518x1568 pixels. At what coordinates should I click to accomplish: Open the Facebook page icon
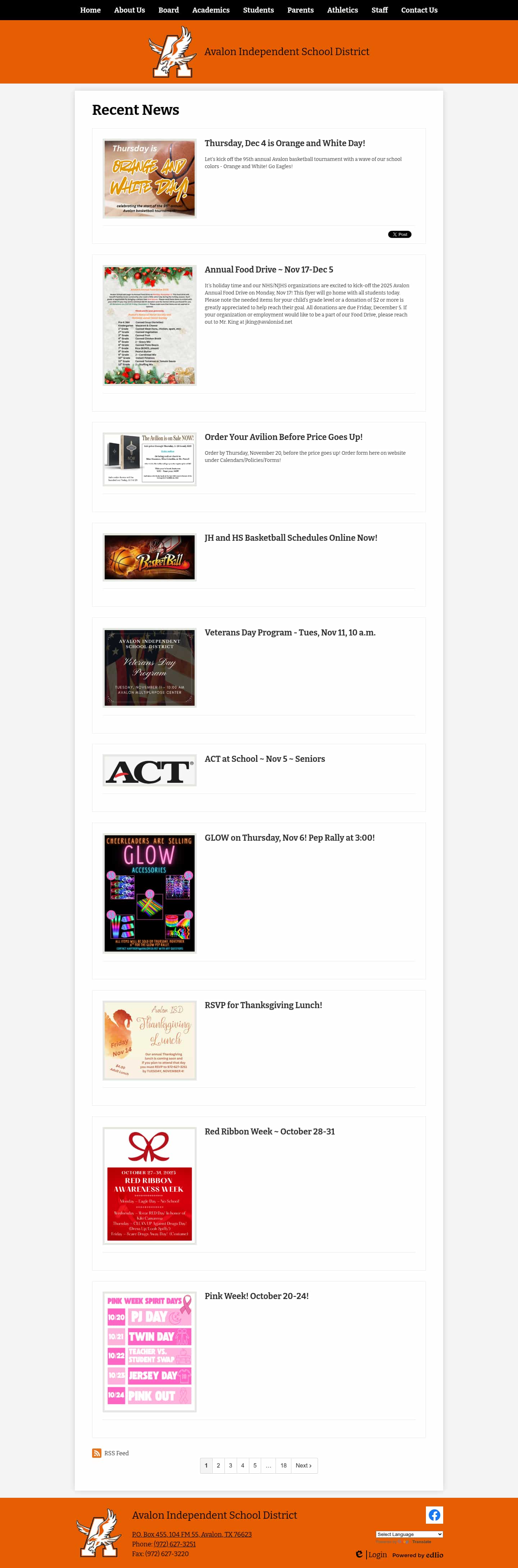(434, 1514)
